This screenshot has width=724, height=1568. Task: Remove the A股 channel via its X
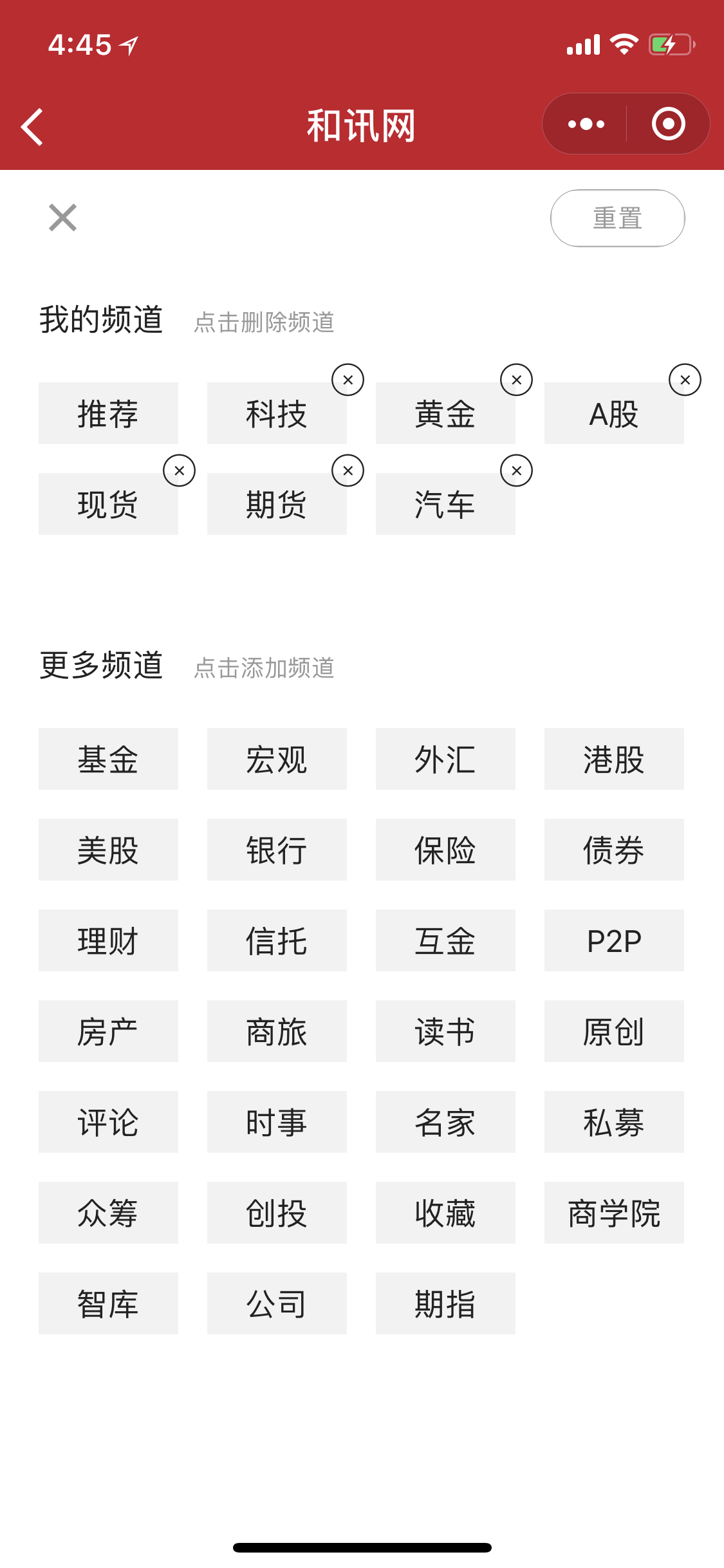click(685, 380)
